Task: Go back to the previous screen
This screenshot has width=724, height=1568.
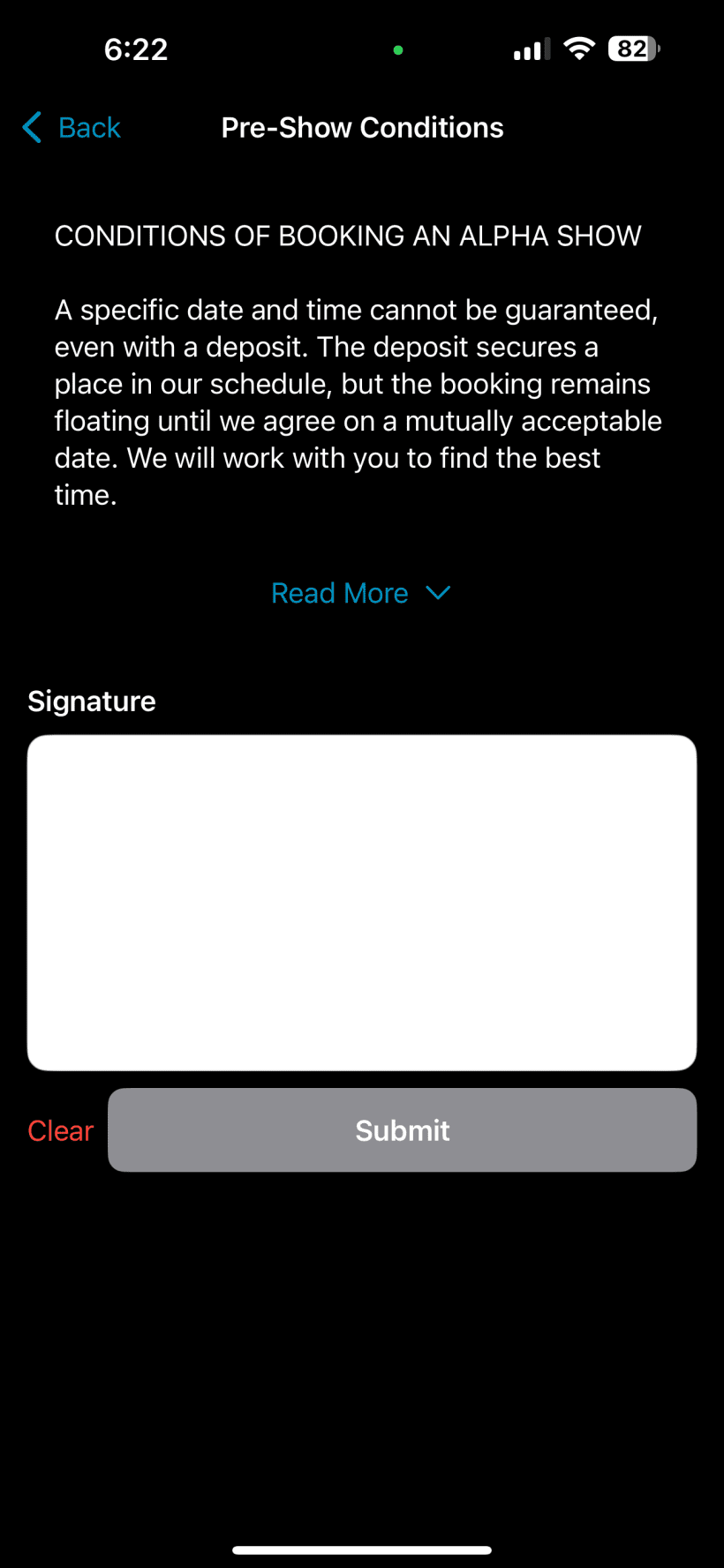Action: [x=72, y=128]
